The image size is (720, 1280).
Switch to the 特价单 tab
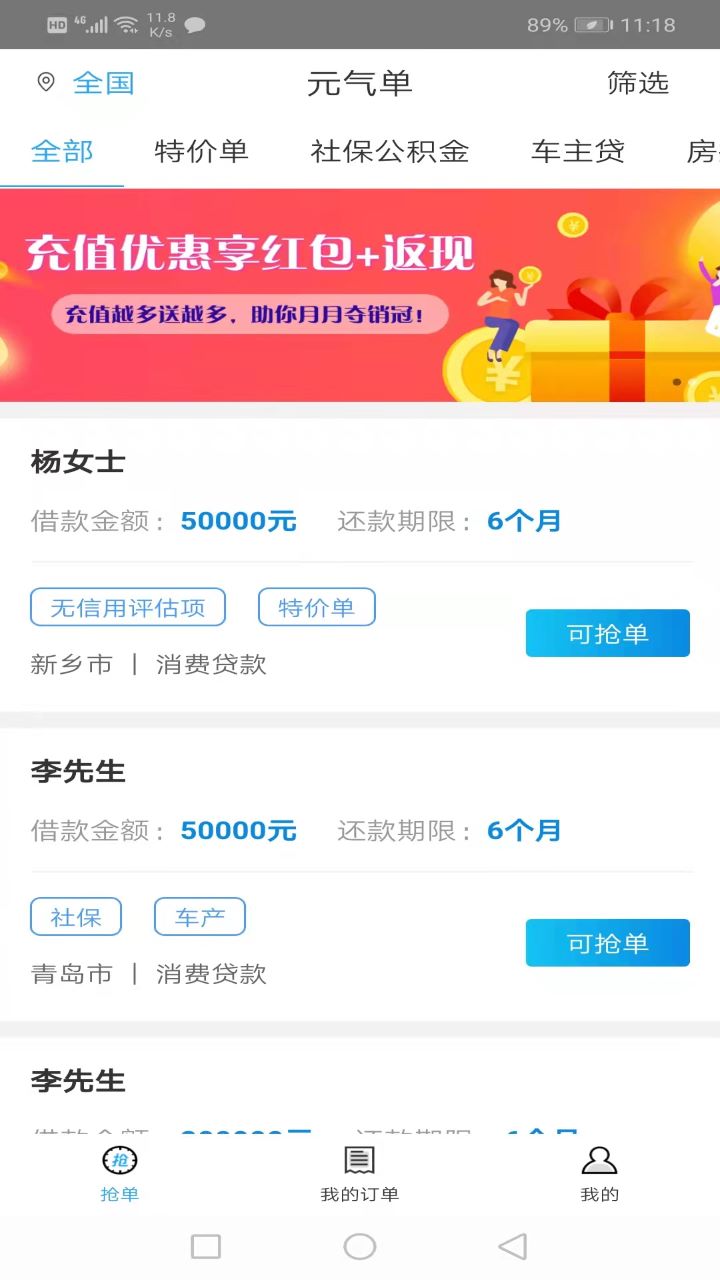point(201,152)
